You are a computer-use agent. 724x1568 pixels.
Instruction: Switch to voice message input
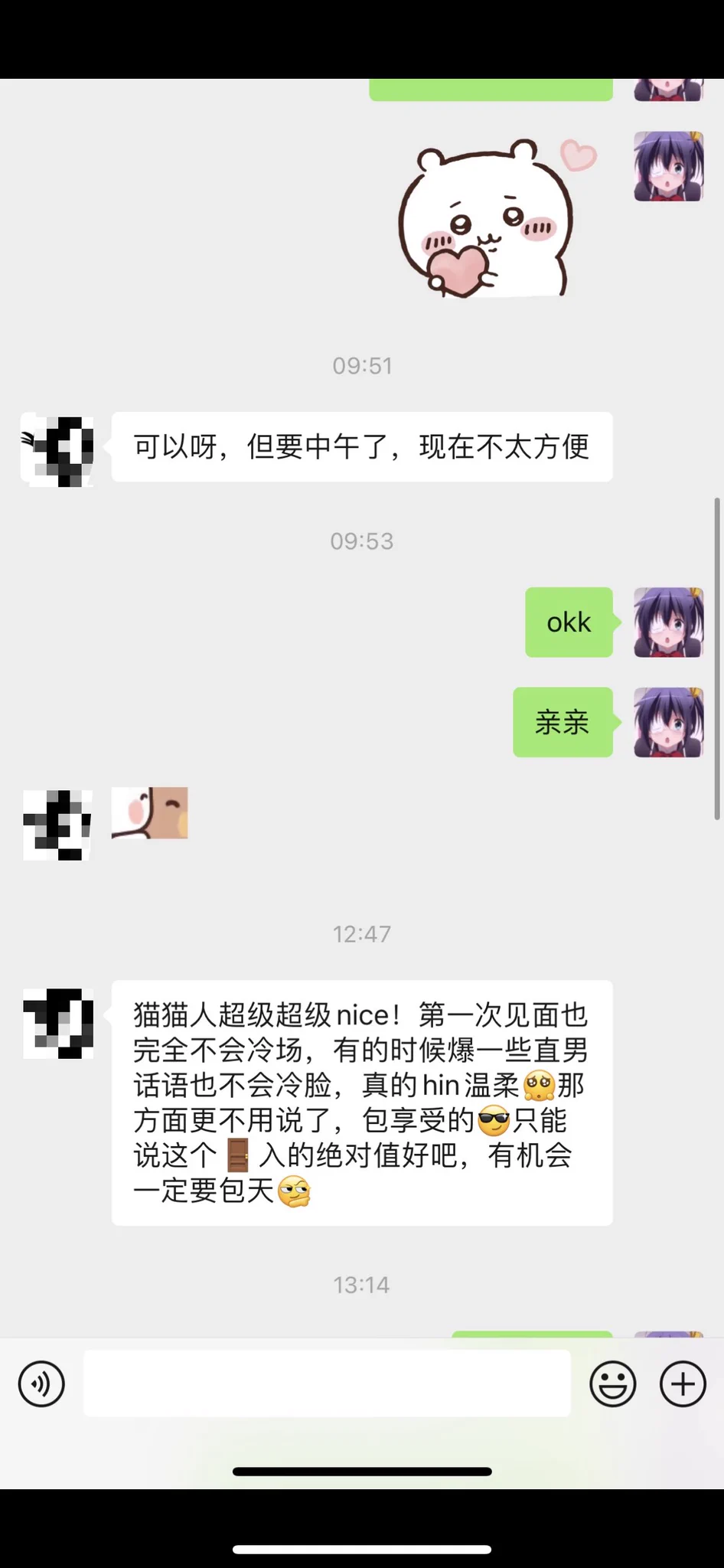pos(41,1383)
